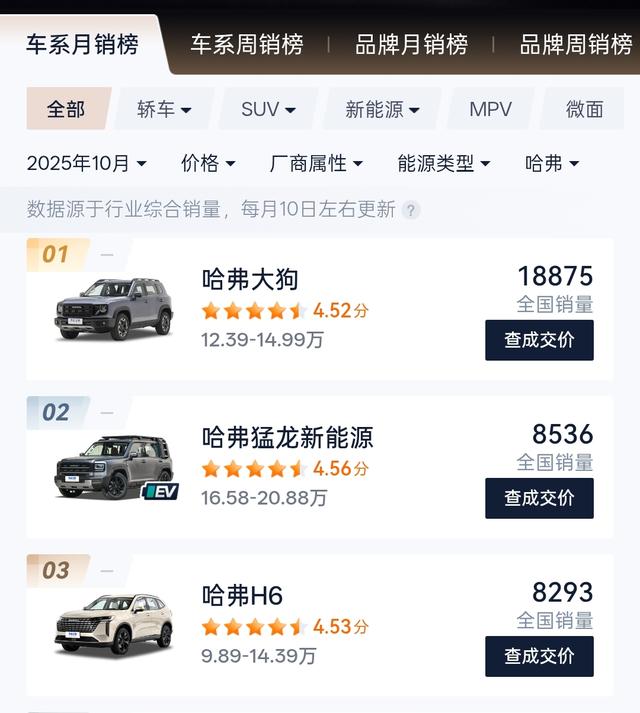Tap the data source help question mark
The image size is (640, 713).
pyautogui.click(x=411, y=210)
